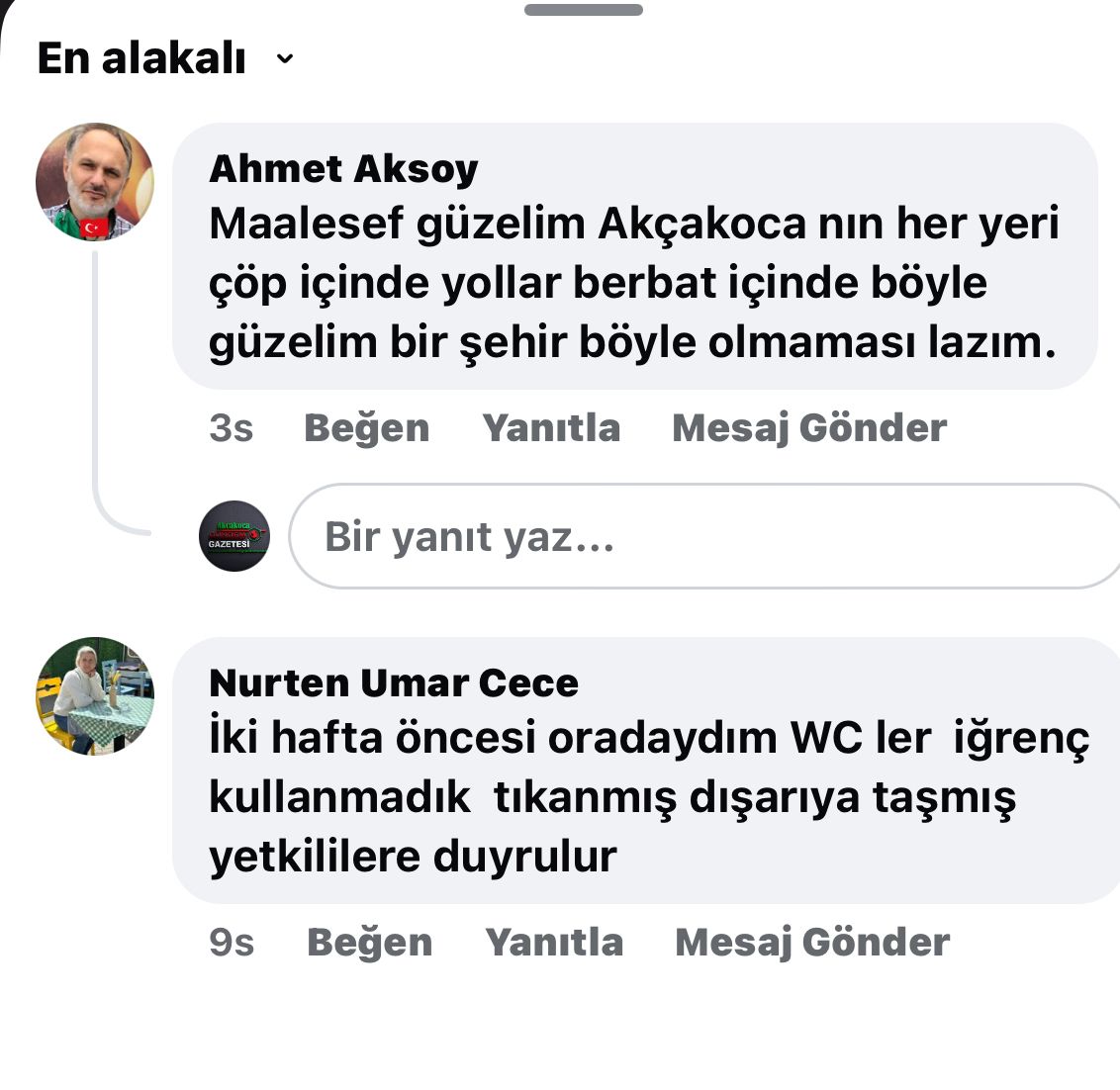Reply to Ahmet Aksoy's comment with Yanıtla
The image size is (1120, 1090).
(x=551, y=428)
